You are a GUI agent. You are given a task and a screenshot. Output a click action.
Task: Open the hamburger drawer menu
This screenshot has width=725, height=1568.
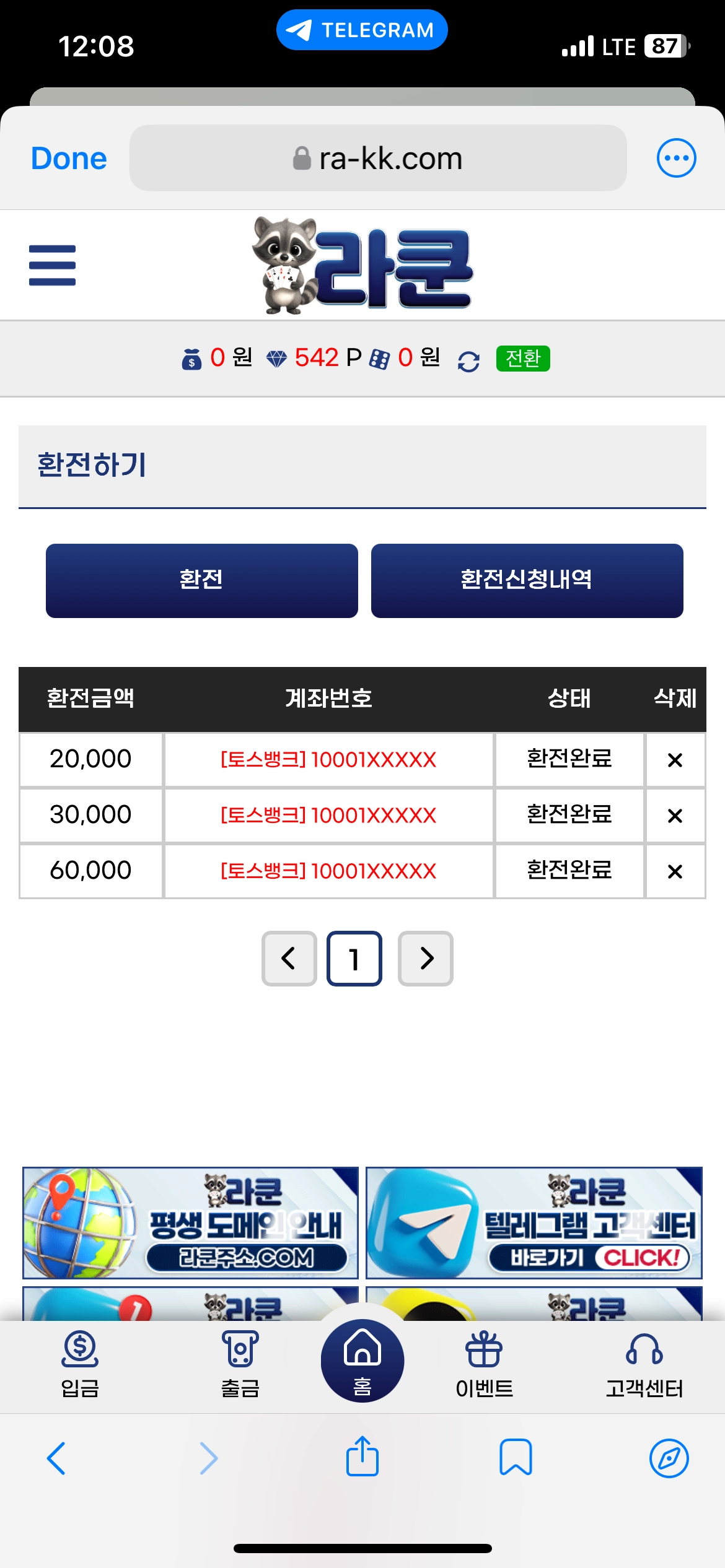click(x=52, y=265)
